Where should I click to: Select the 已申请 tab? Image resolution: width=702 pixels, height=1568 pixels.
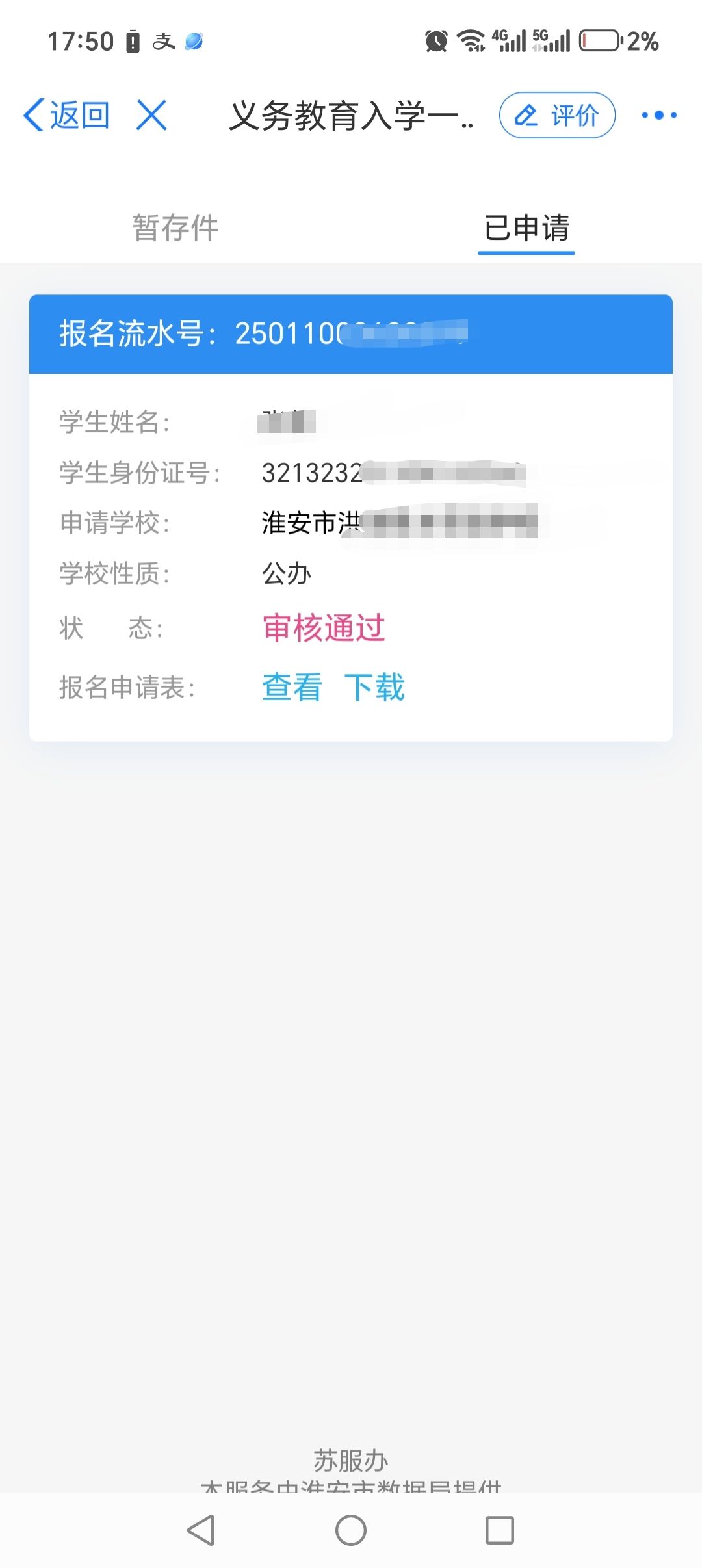coord(526,228)
